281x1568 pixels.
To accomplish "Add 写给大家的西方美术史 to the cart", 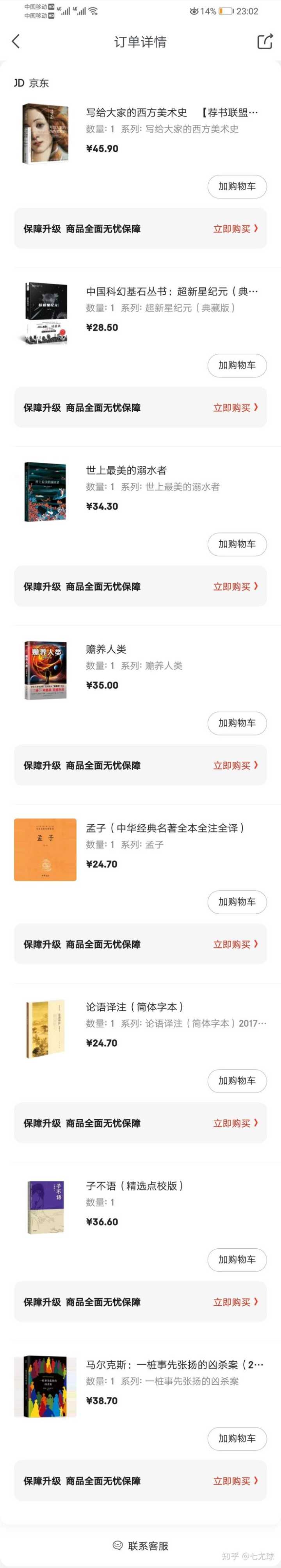I will click(x=237, y=186).
